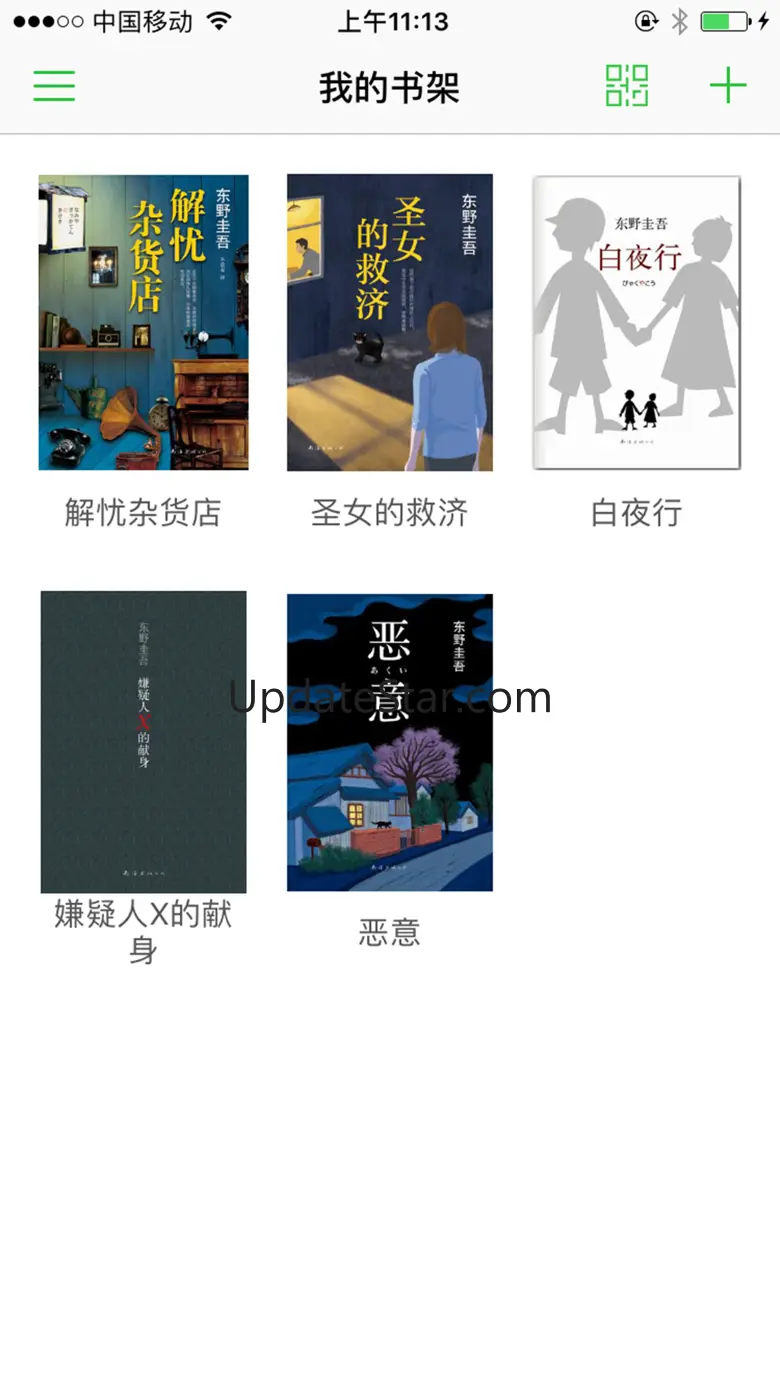The image size is (780, 1387).
Task: Select the book 白夜行
Action: coord(636,323)
